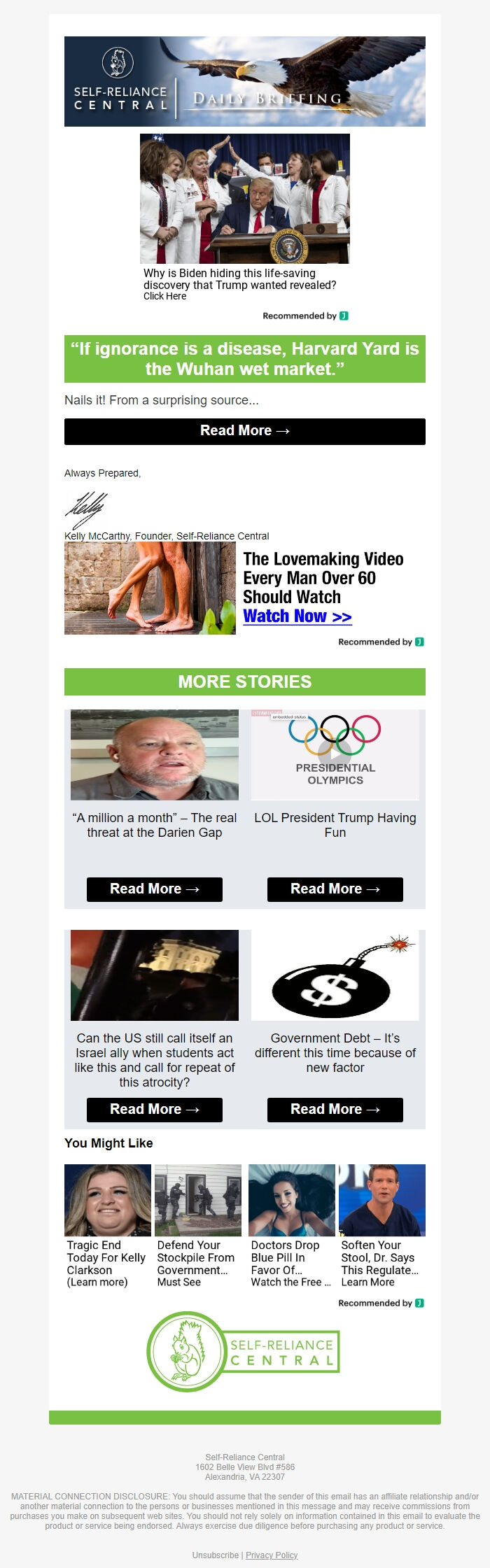Screen dimensions: 490x1568
Task: Play the Presidential Olympics video
Action: 335,752
